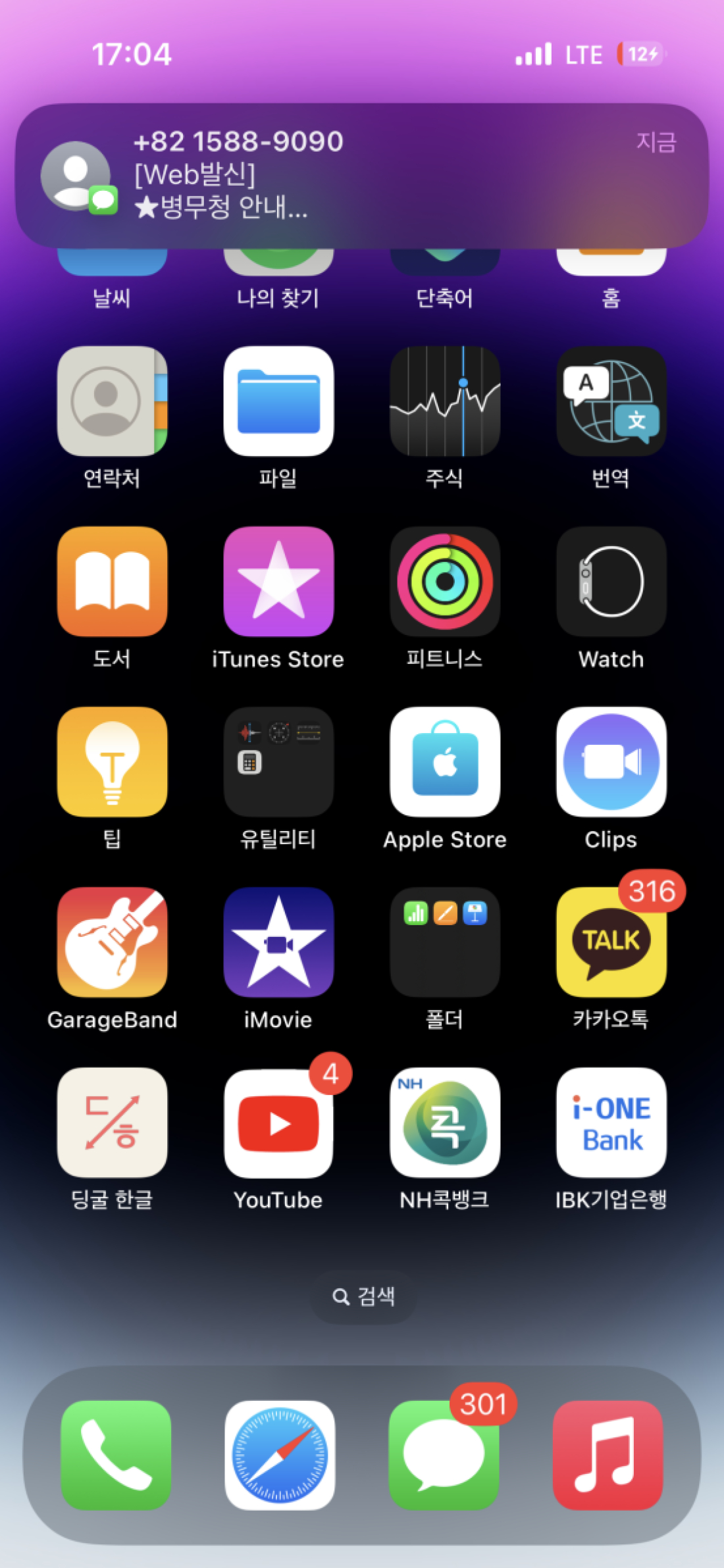Open the 주식 stocks app
The width and height of the screenshot is (724, 1568).
pos(445,401)
